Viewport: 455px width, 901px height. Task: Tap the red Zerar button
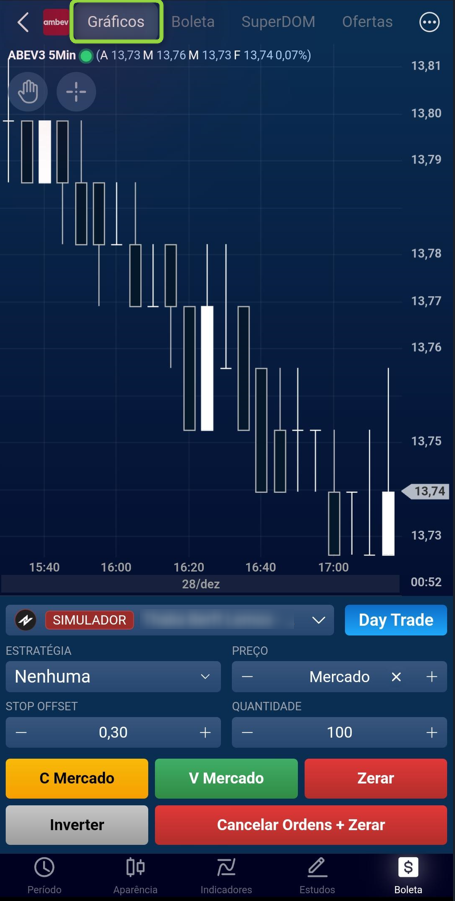point(376,778)
